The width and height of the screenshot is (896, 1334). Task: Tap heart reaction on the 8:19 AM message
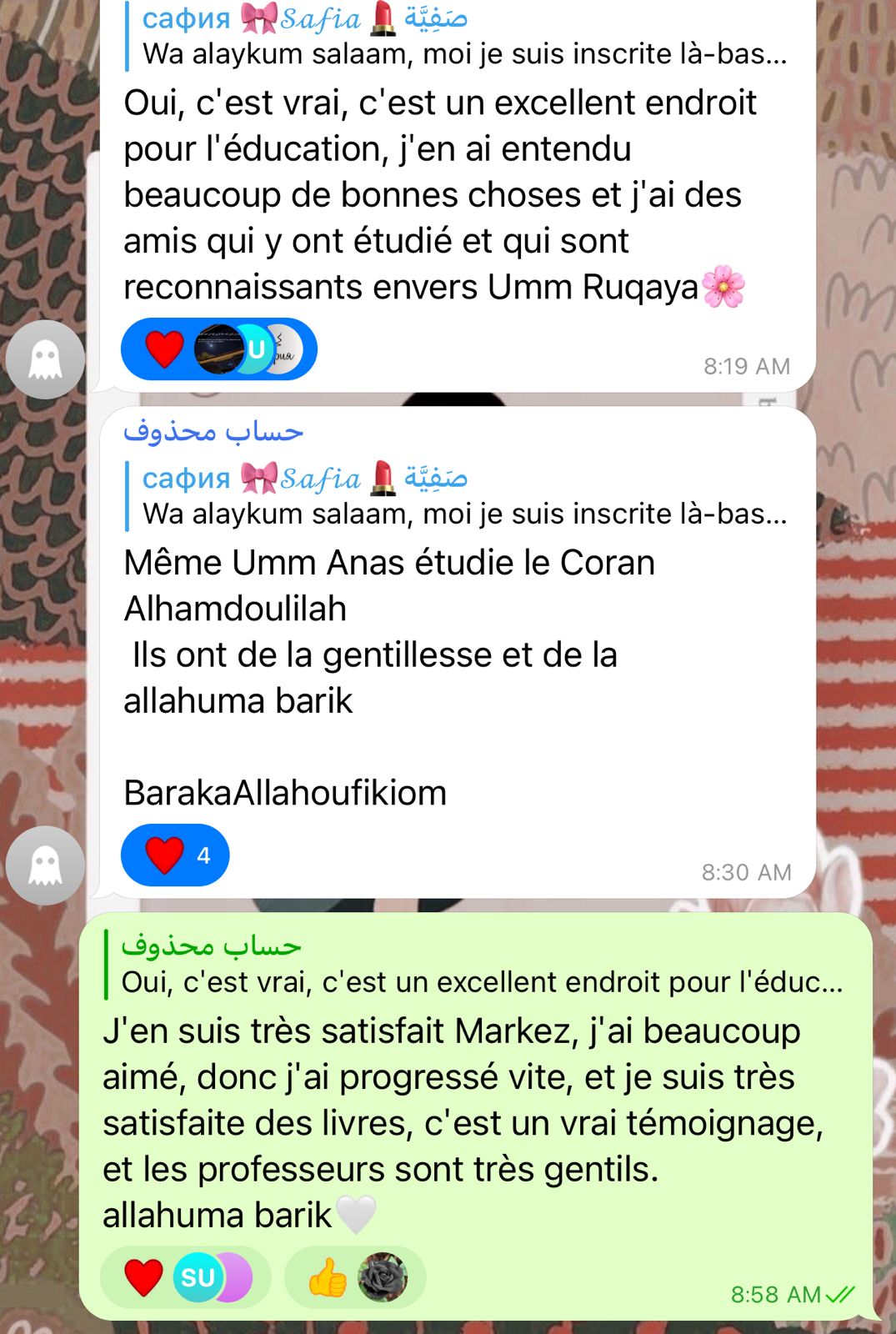(165, 349)
